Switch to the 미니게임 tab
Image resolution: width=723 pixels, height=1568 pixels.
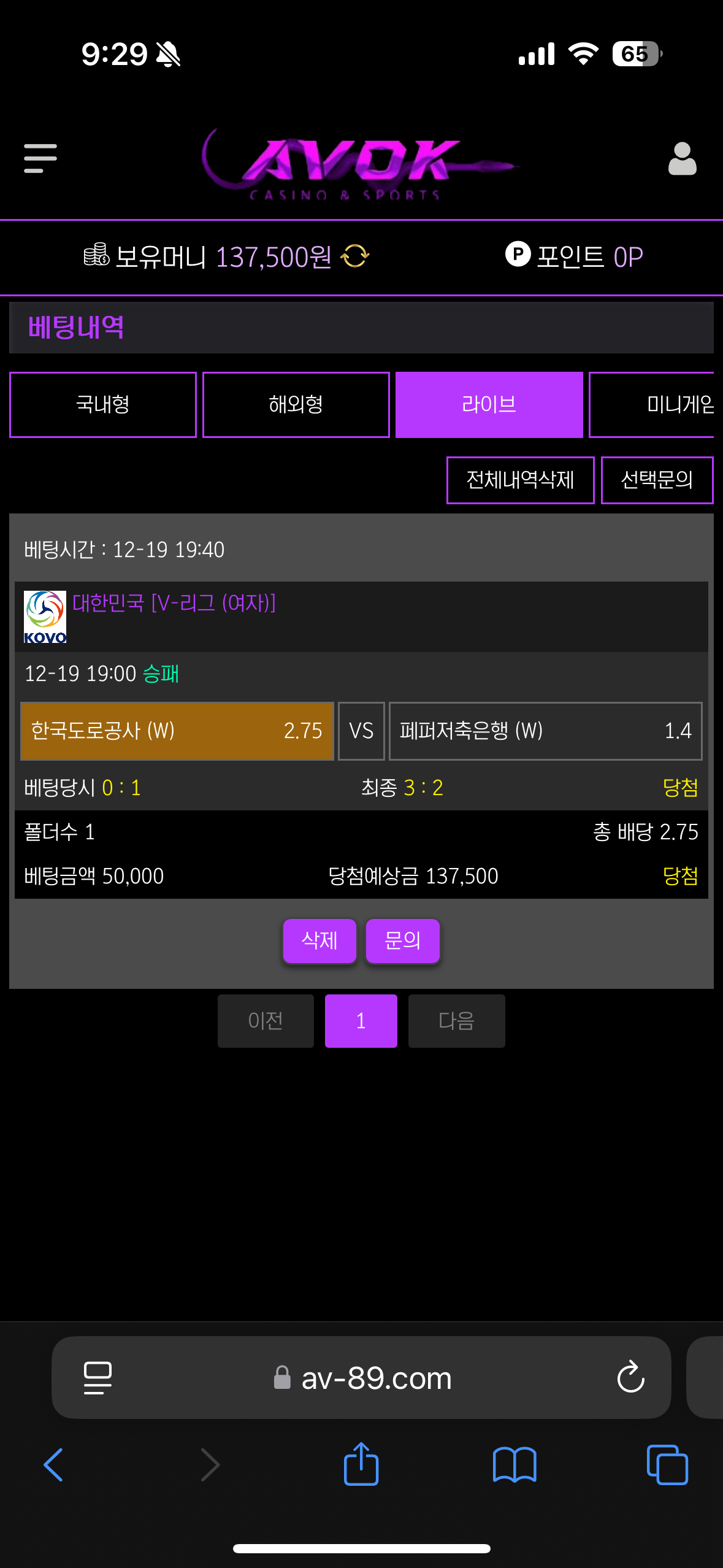click(653, 405)
